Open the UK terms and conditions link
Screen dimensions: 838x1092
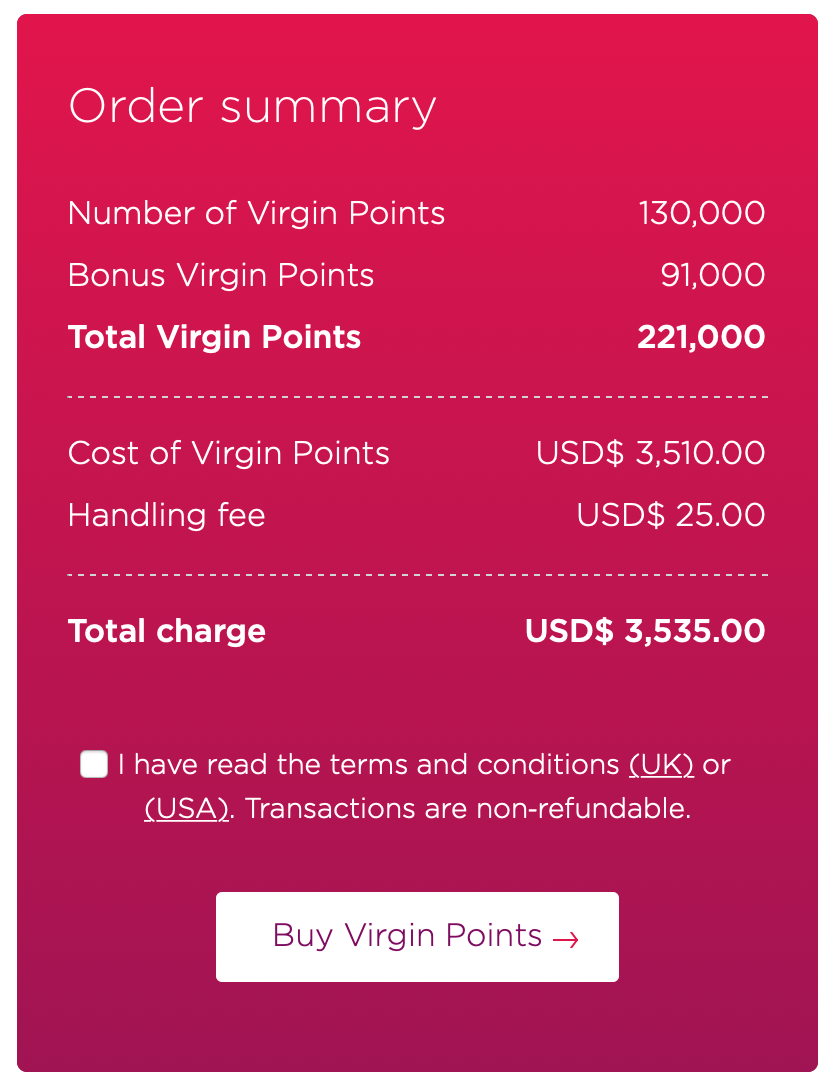pos(662,764)
